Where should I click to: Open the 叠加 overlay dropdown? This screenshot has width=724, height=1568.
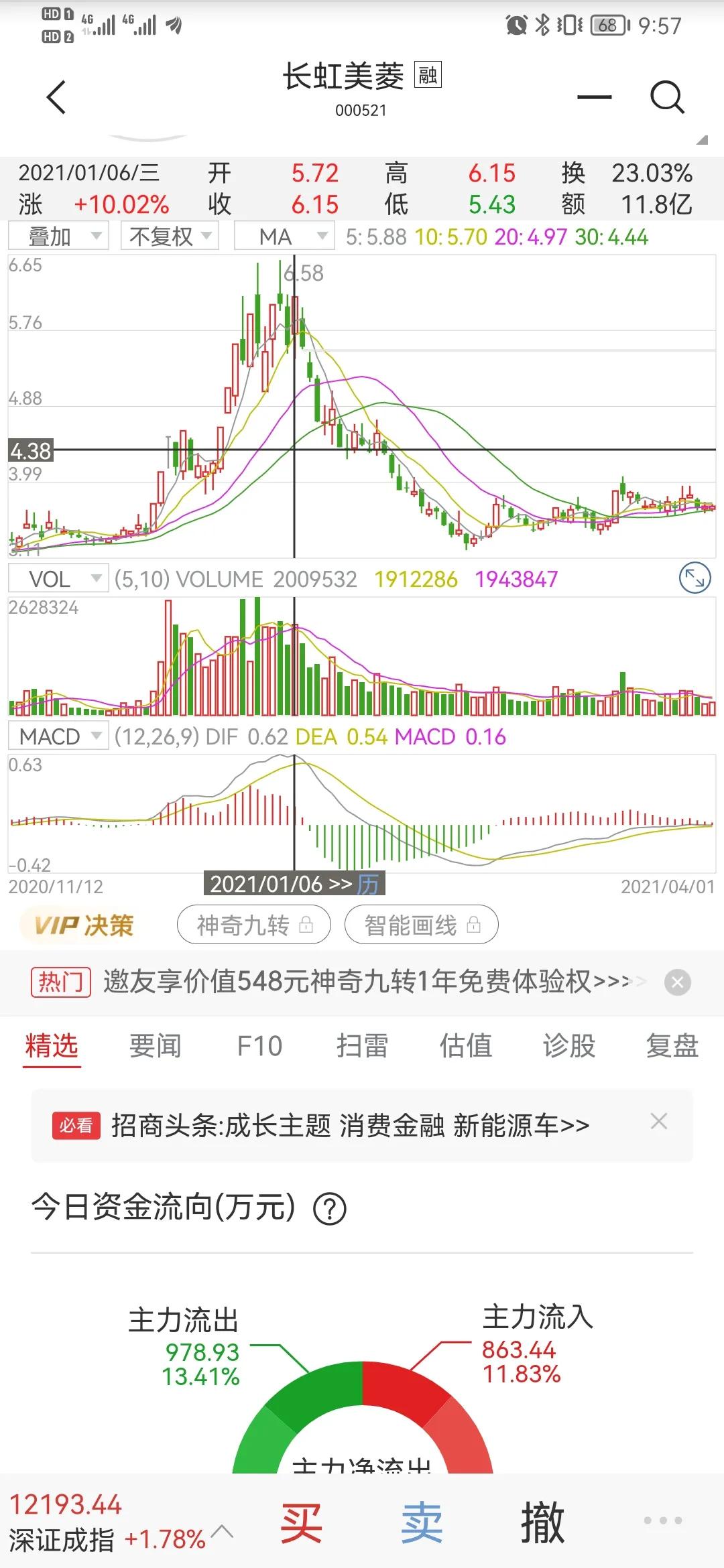59,237
